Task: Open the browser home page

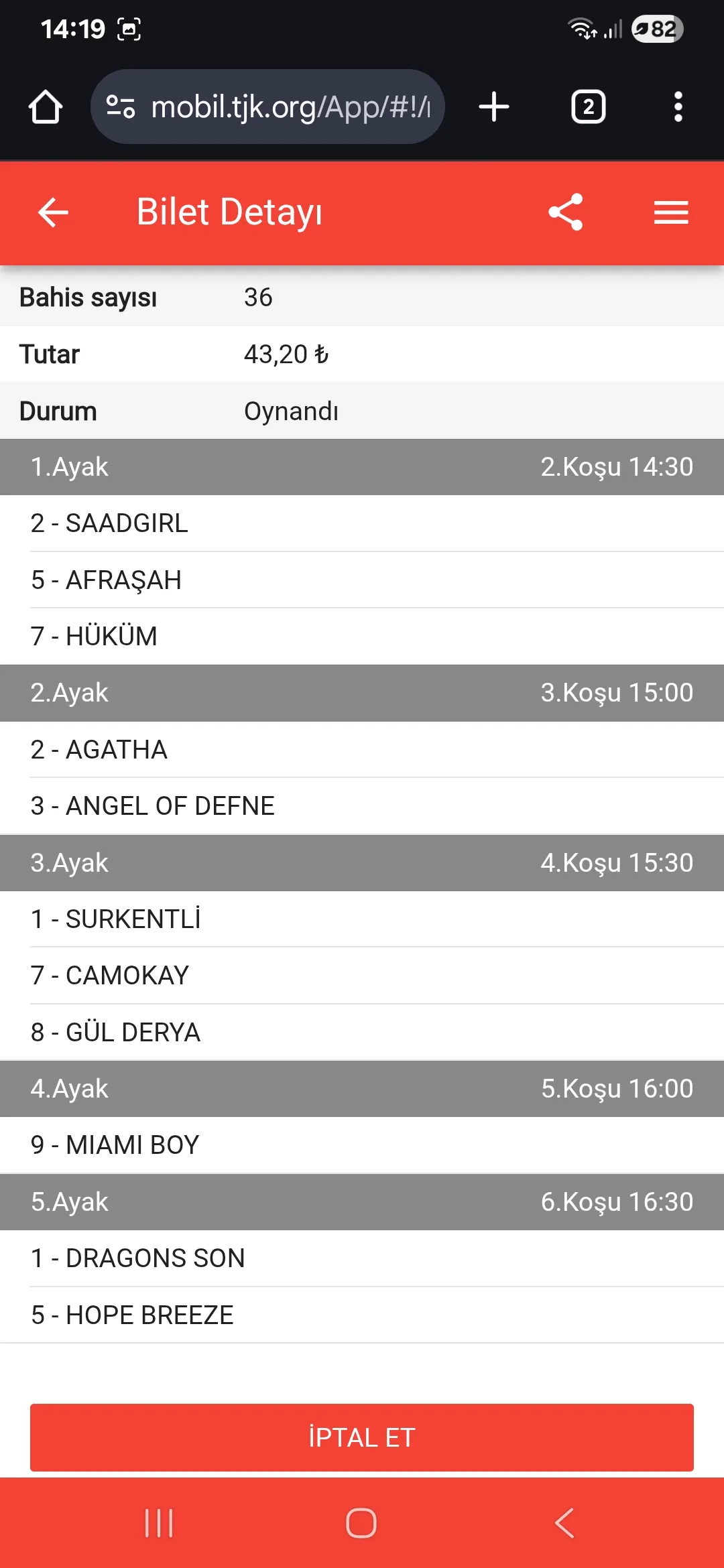Action: [46, 107]
